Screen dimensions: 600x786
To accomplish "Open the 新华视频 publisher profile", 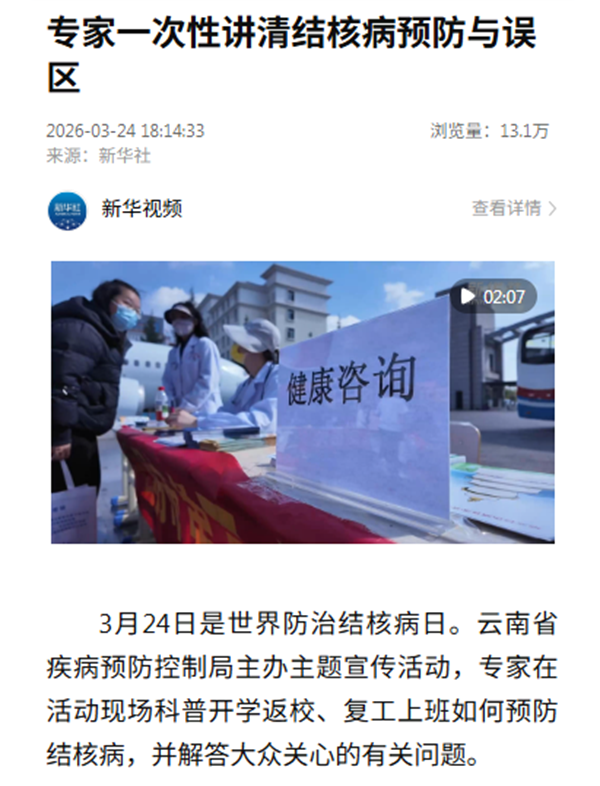I will pos(140,208).
